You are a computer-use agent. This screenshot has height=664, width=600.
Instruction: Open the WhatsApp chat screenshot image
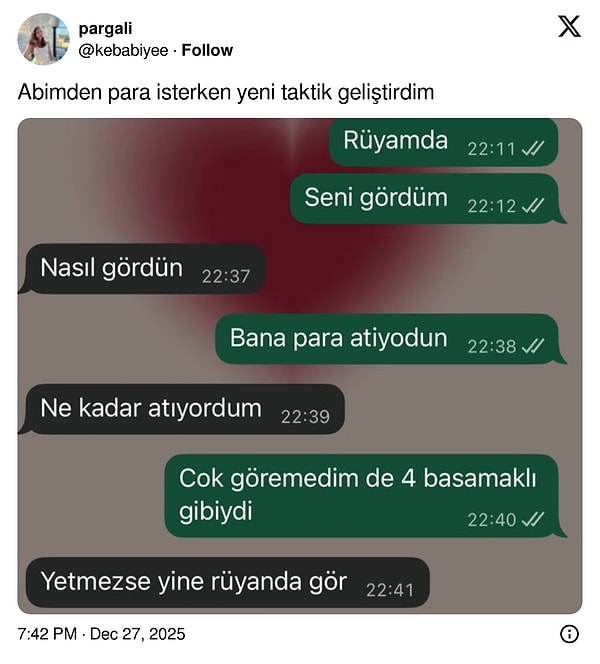click(299, 365)
